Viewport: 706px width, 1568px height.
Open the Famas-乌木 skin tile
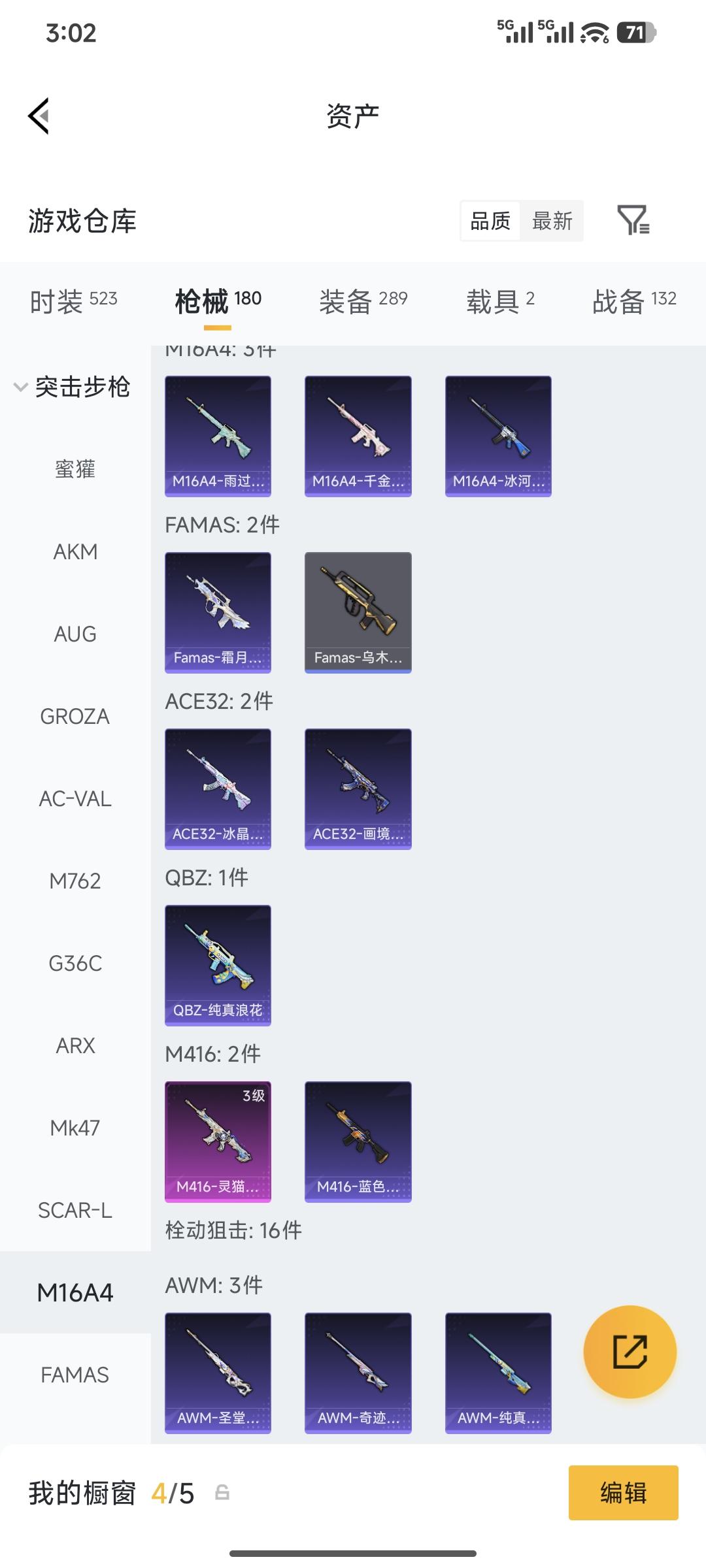358,612
